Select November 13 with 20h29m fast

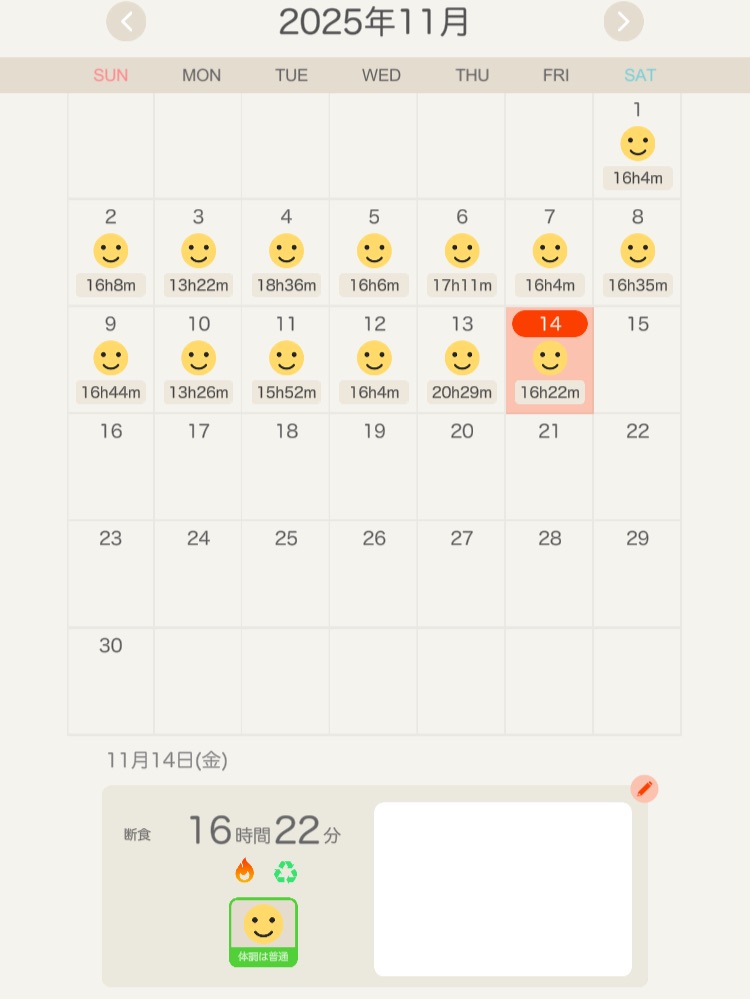pyautogui.click(x=461, y=360)
